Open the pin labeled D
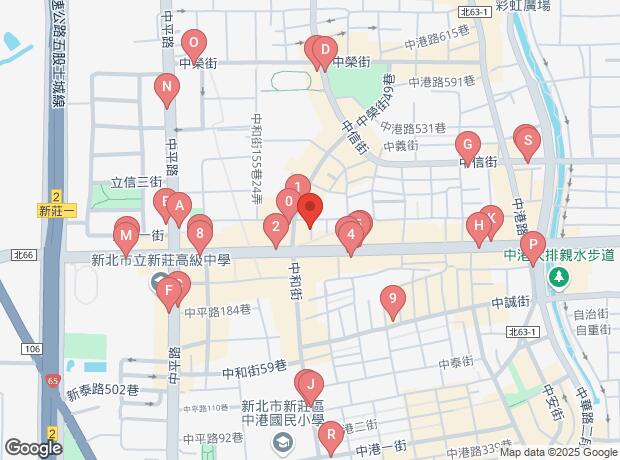 (323, 49)
